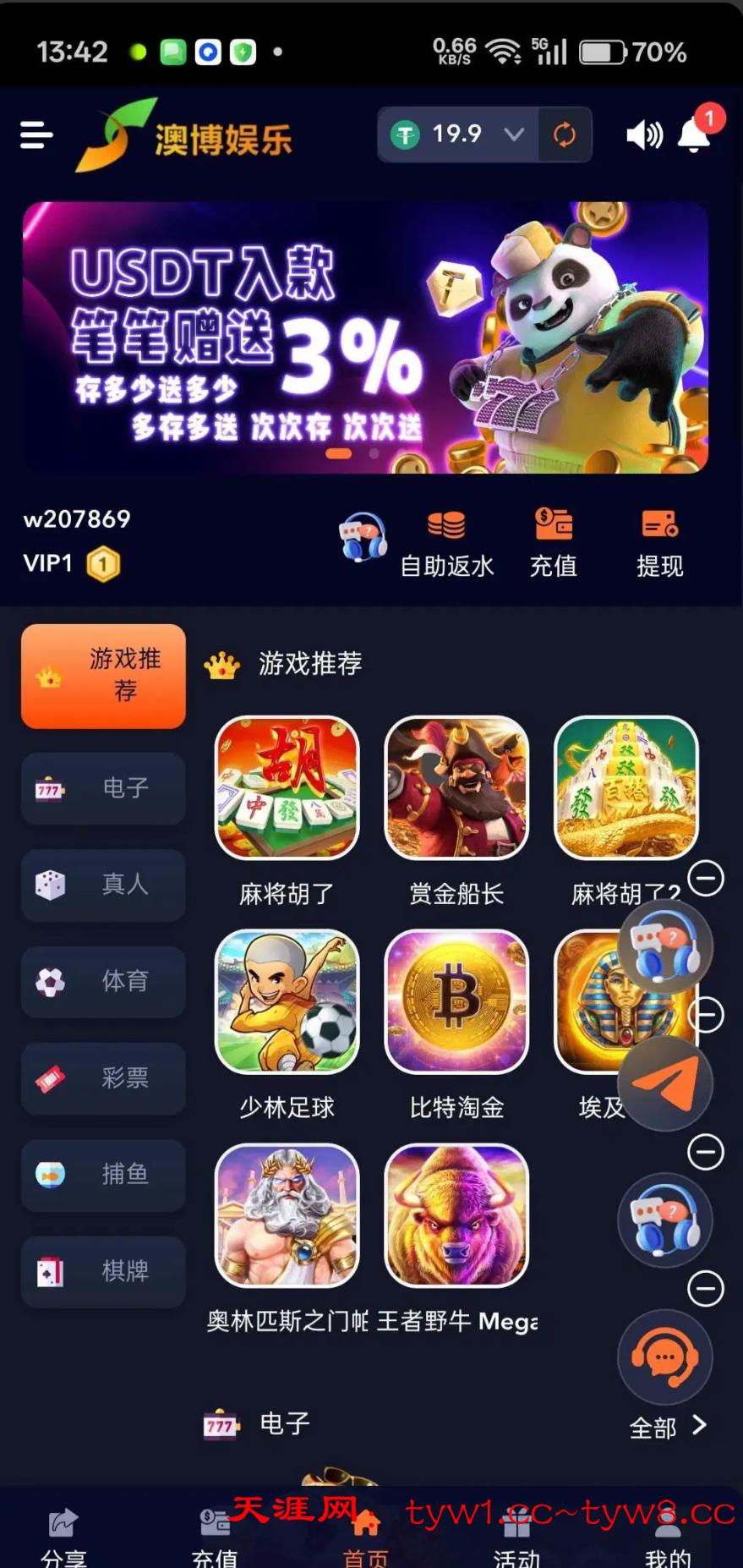743x1568 pixels.
Task: Select the 棋牌 card games category
Action: pos(103,1271)
